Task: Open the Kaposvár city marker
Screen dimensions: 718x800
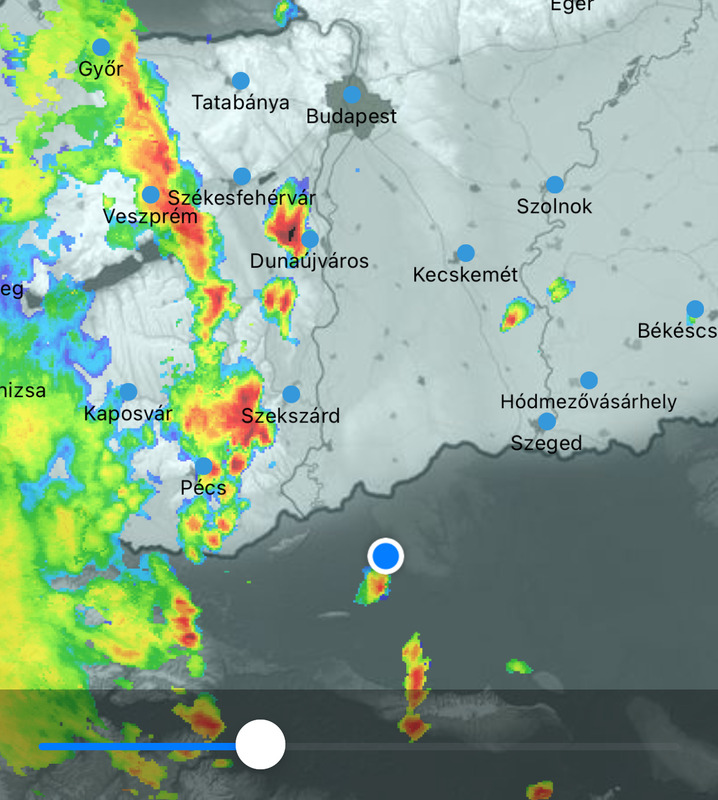Action: pos(129,392)
